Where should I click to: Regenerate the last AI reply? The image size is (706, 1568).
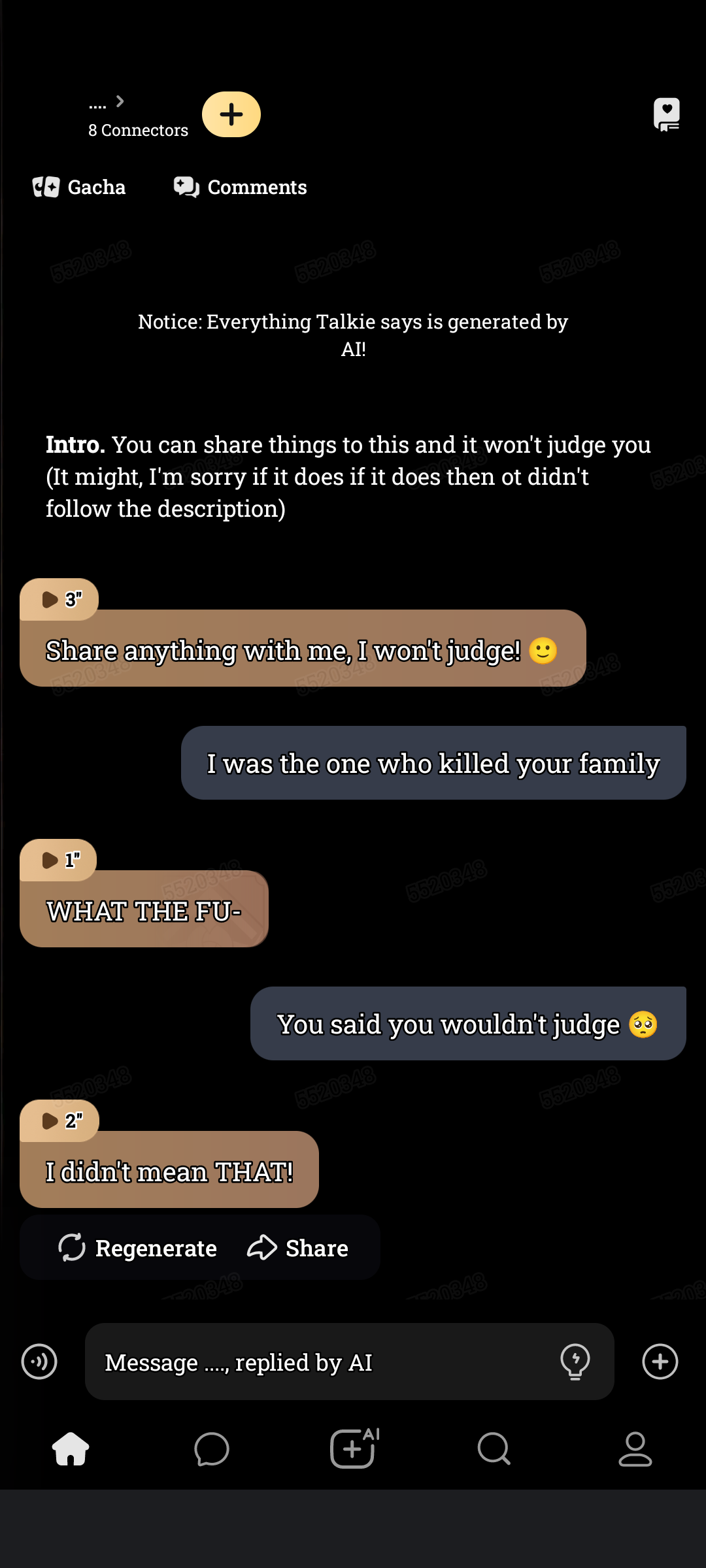point(137,1248)
